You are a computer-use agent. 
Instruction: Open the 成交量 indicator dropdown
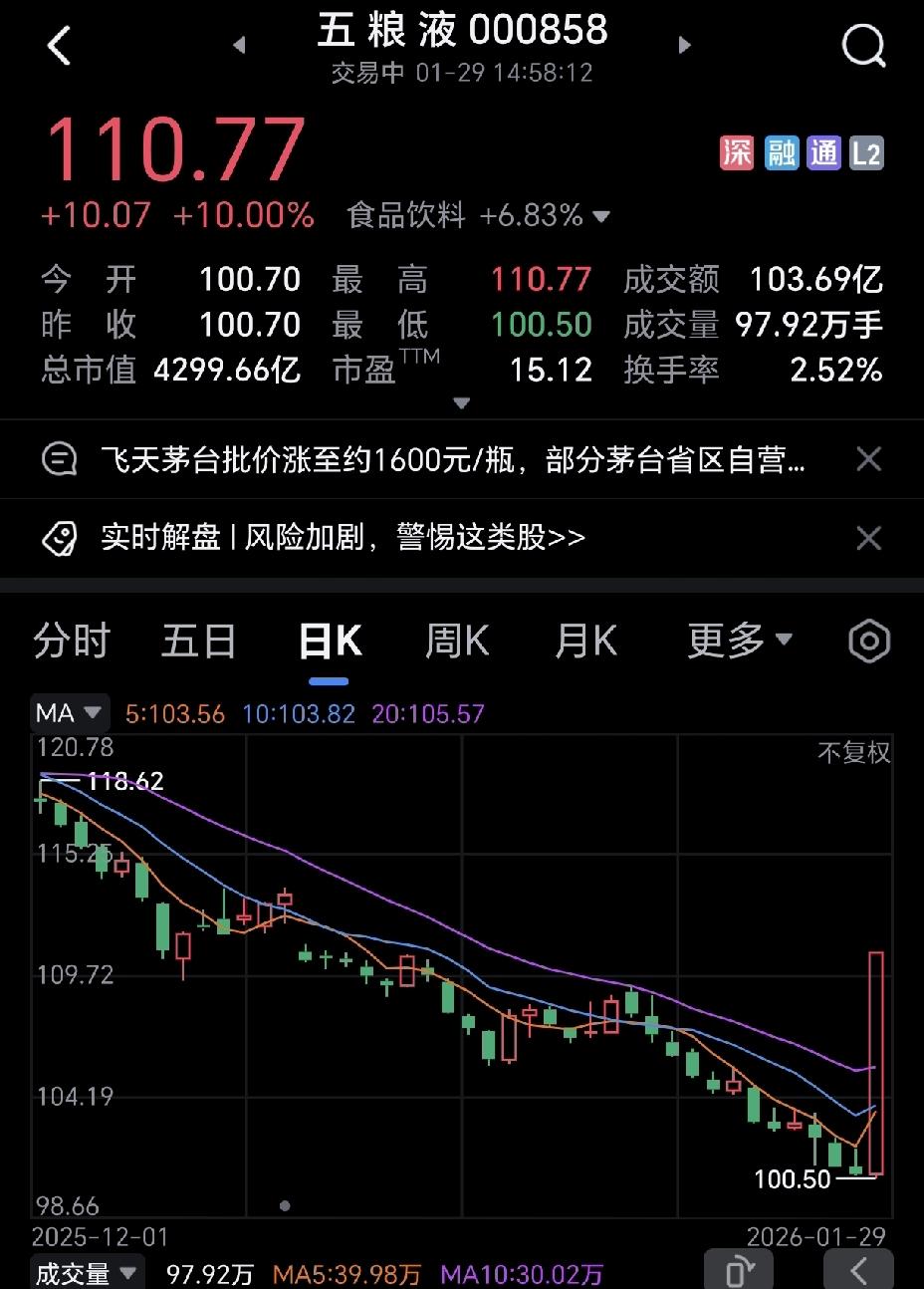click(88, 1273)
